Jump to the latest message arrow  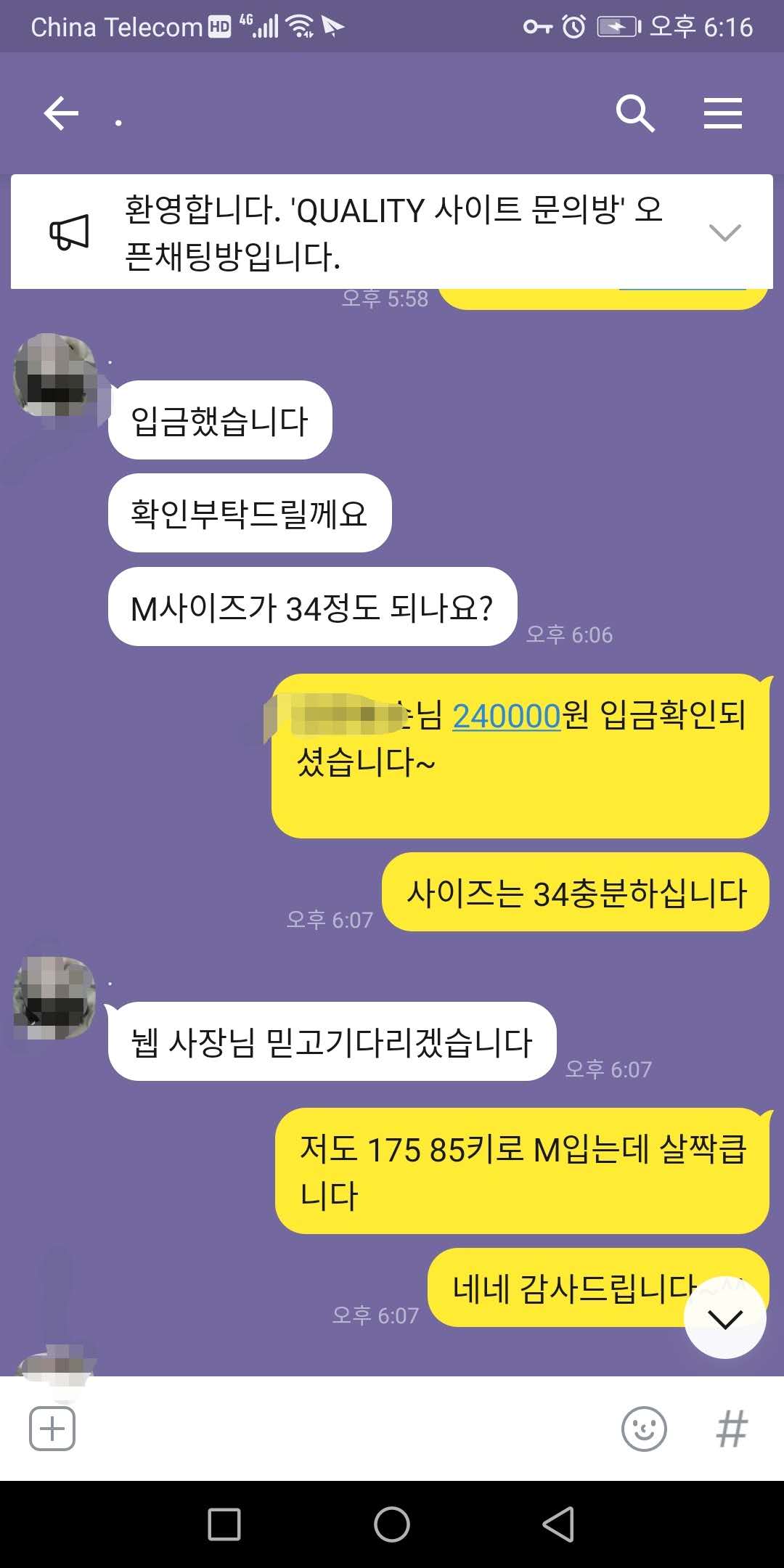point(724,1318)
